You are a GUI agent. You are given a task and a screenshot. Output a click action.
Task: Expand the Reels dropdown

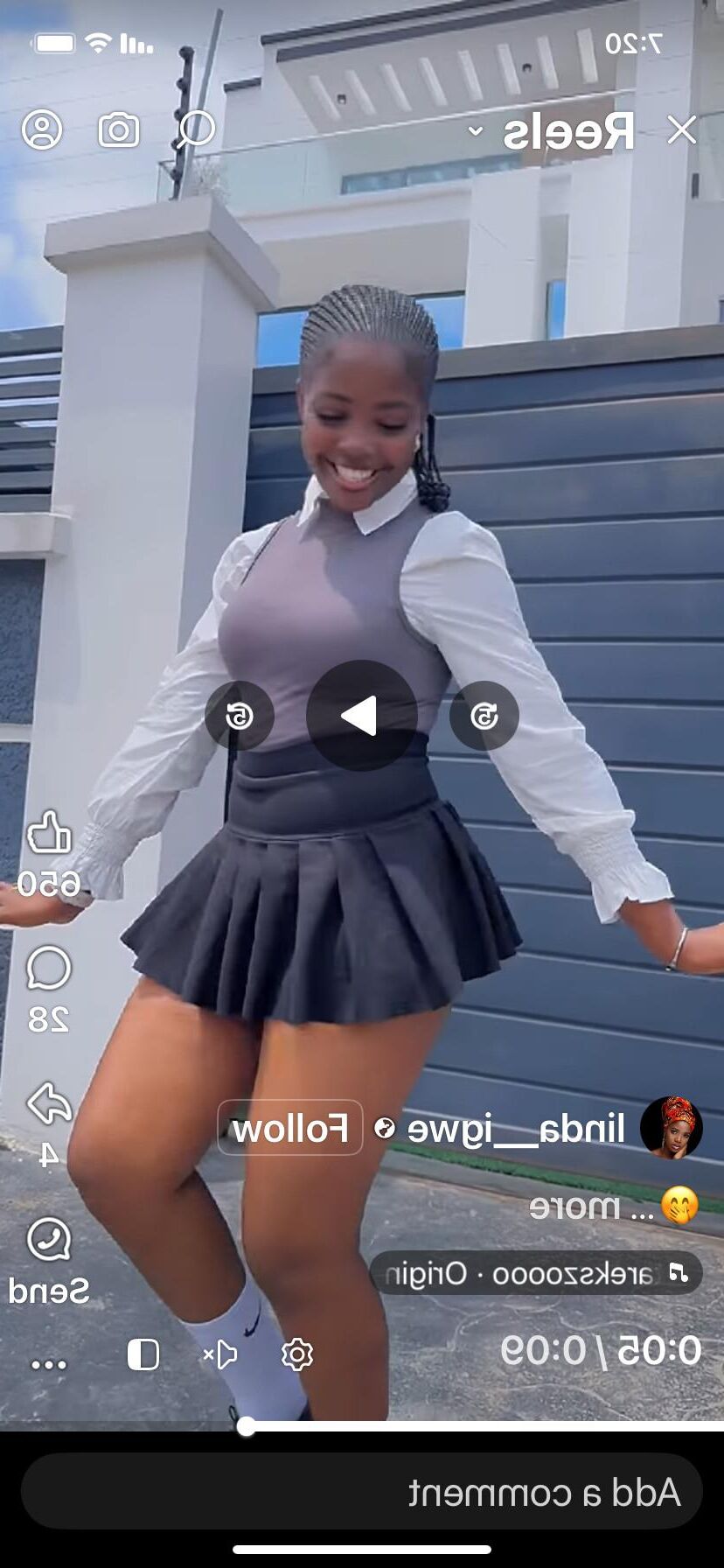click(475, 131)
